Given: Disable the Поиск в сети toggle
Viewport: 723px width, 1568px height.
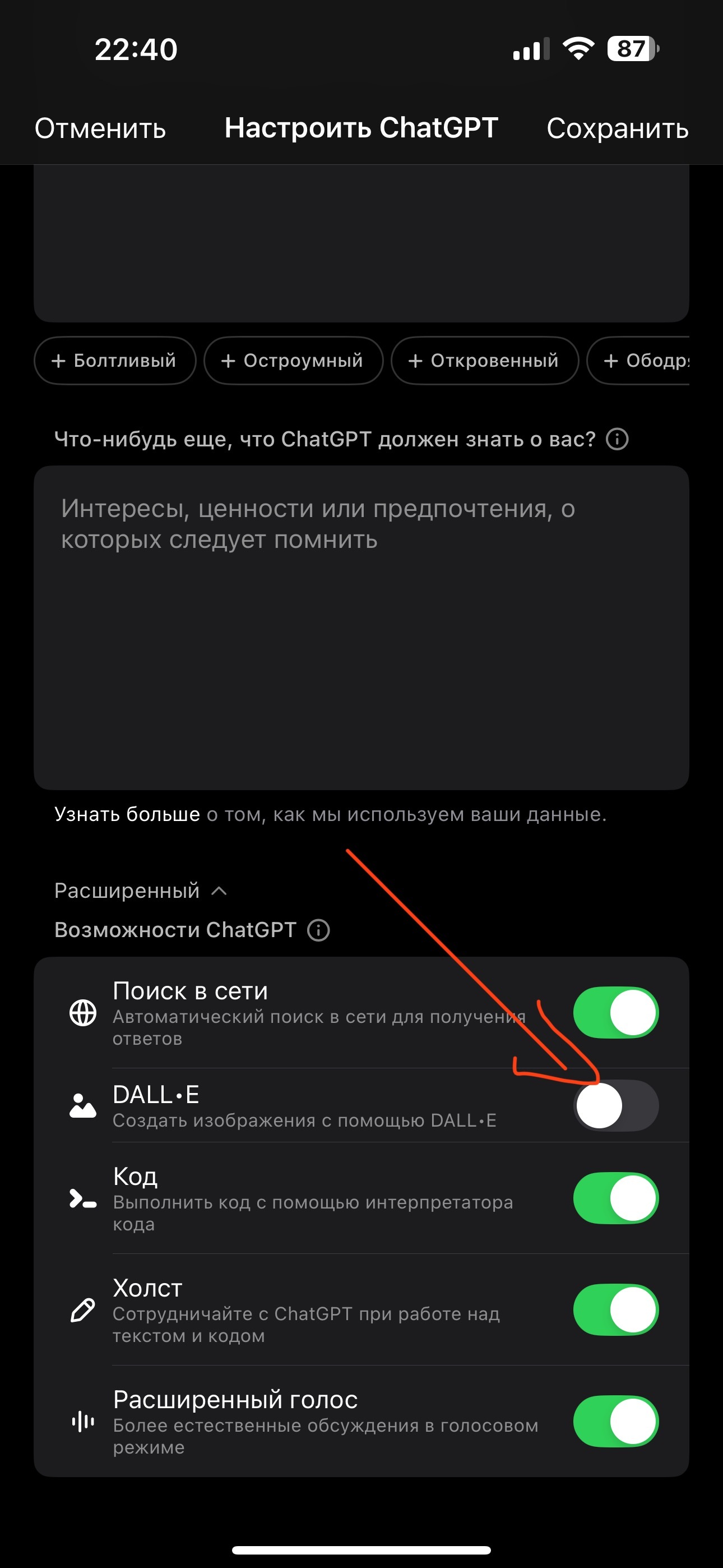Looking at the screenshot, I should [x=616, y=1012].
